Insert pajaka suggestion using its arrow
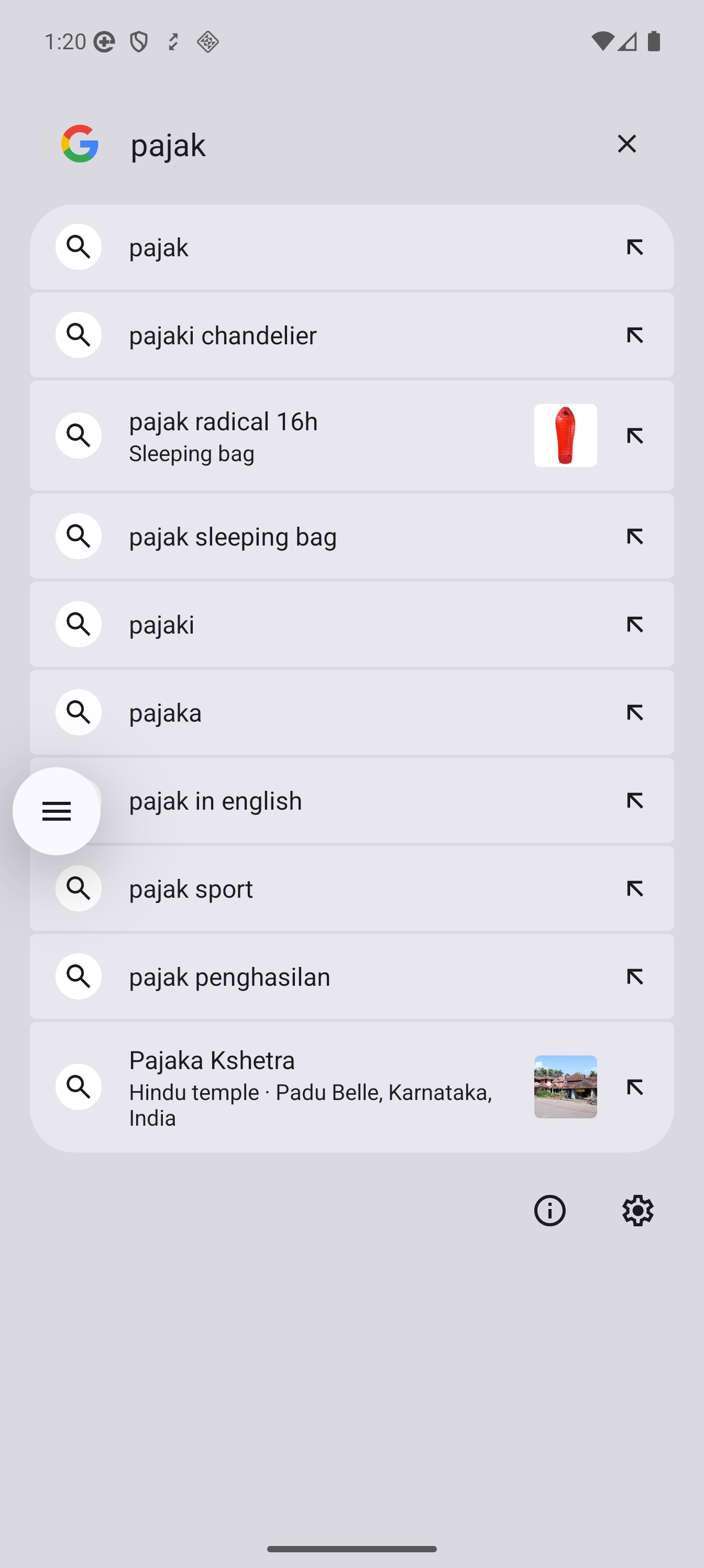Screen dimensions: 704x1568 pyautogui.click(x=635, y=712)
